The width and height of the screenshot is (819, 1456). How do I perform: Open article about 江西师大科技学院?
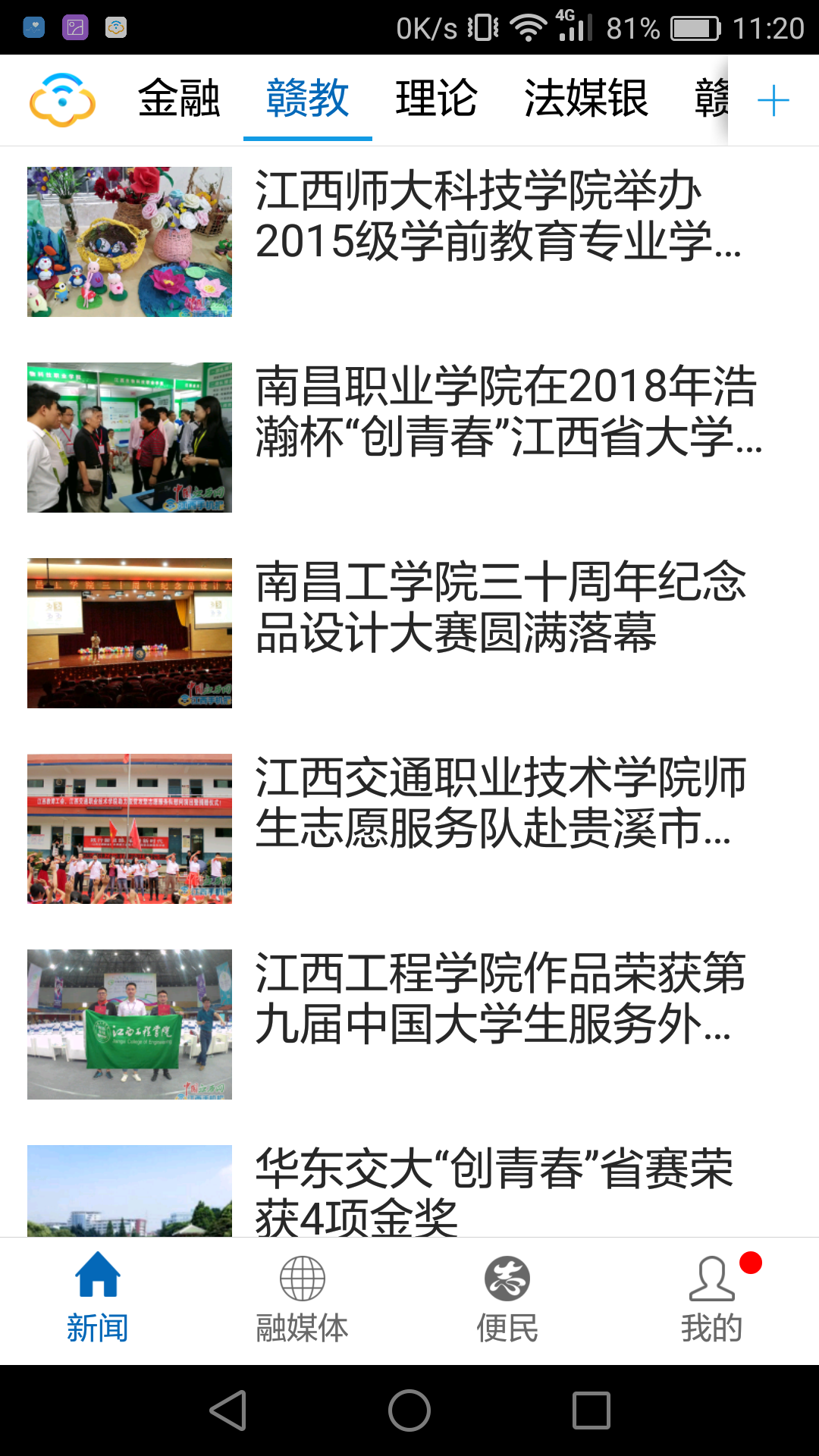409,242
